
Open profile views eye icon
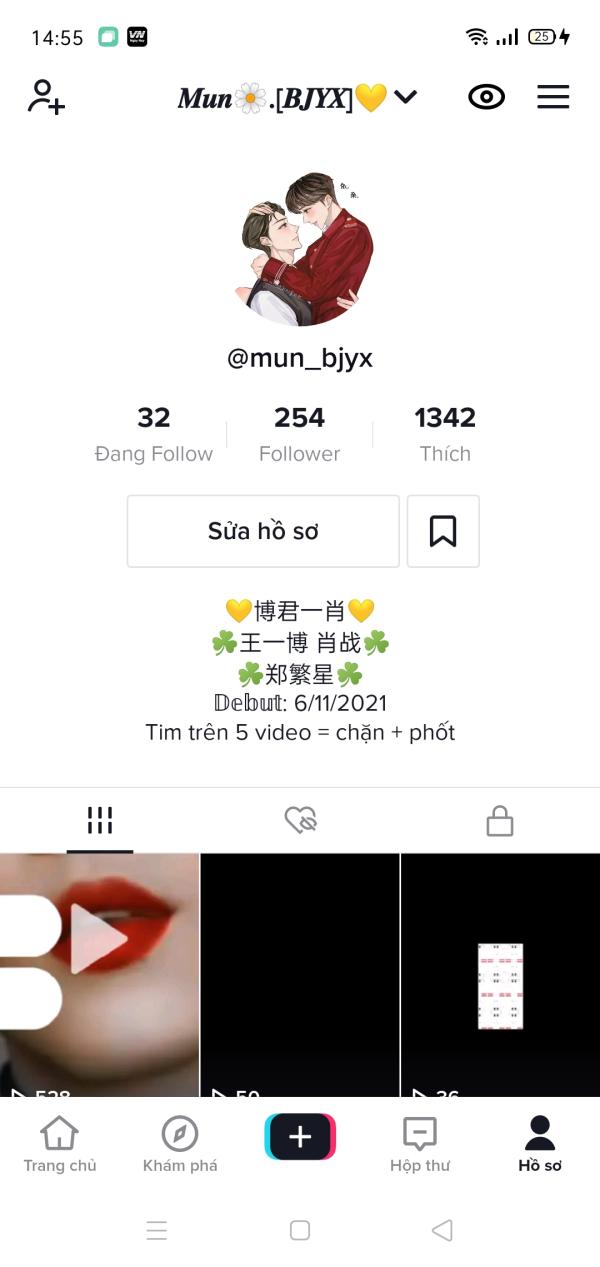[x=486, y=97]
